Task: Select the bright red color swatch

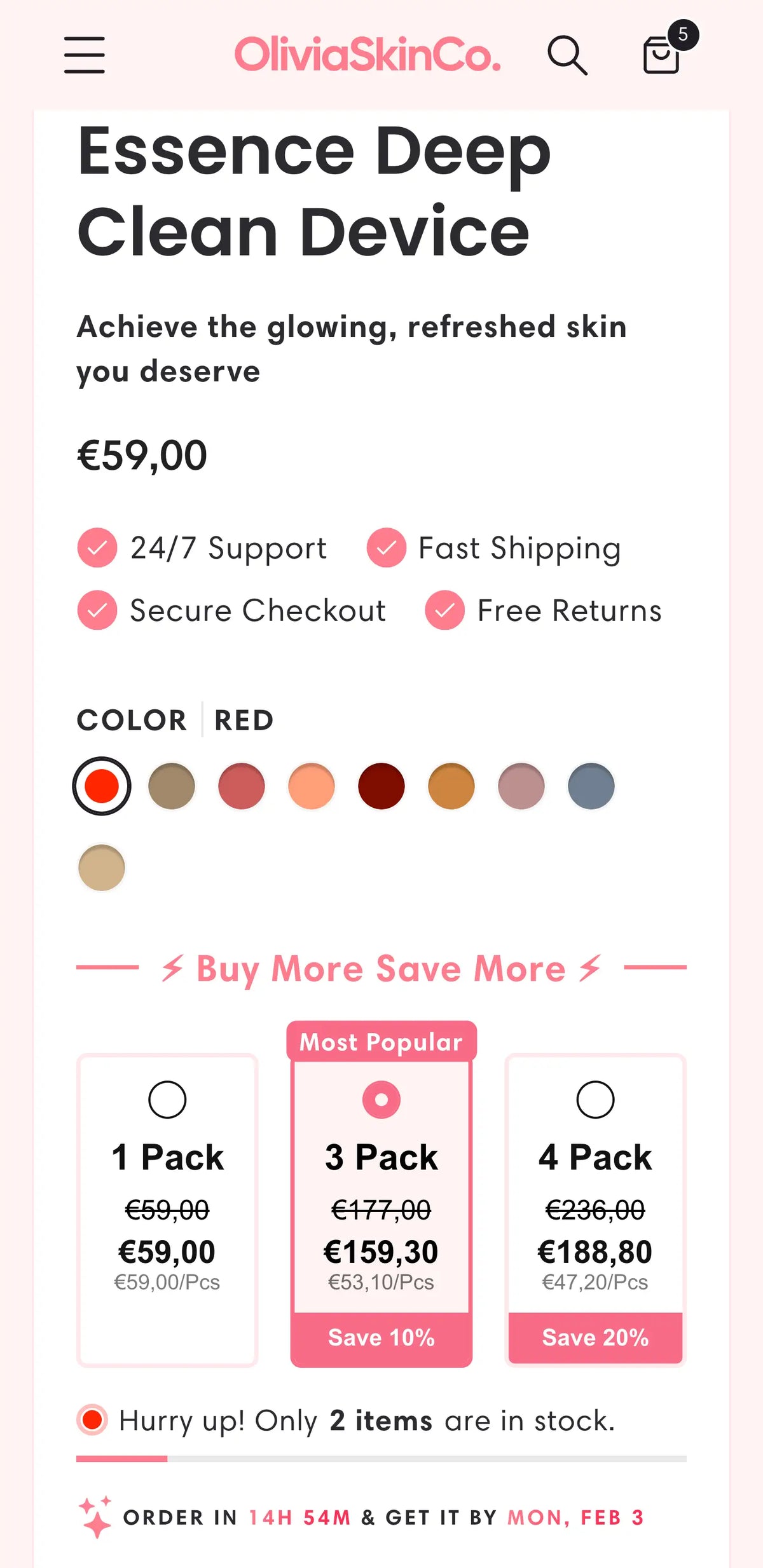Action: 102,786
